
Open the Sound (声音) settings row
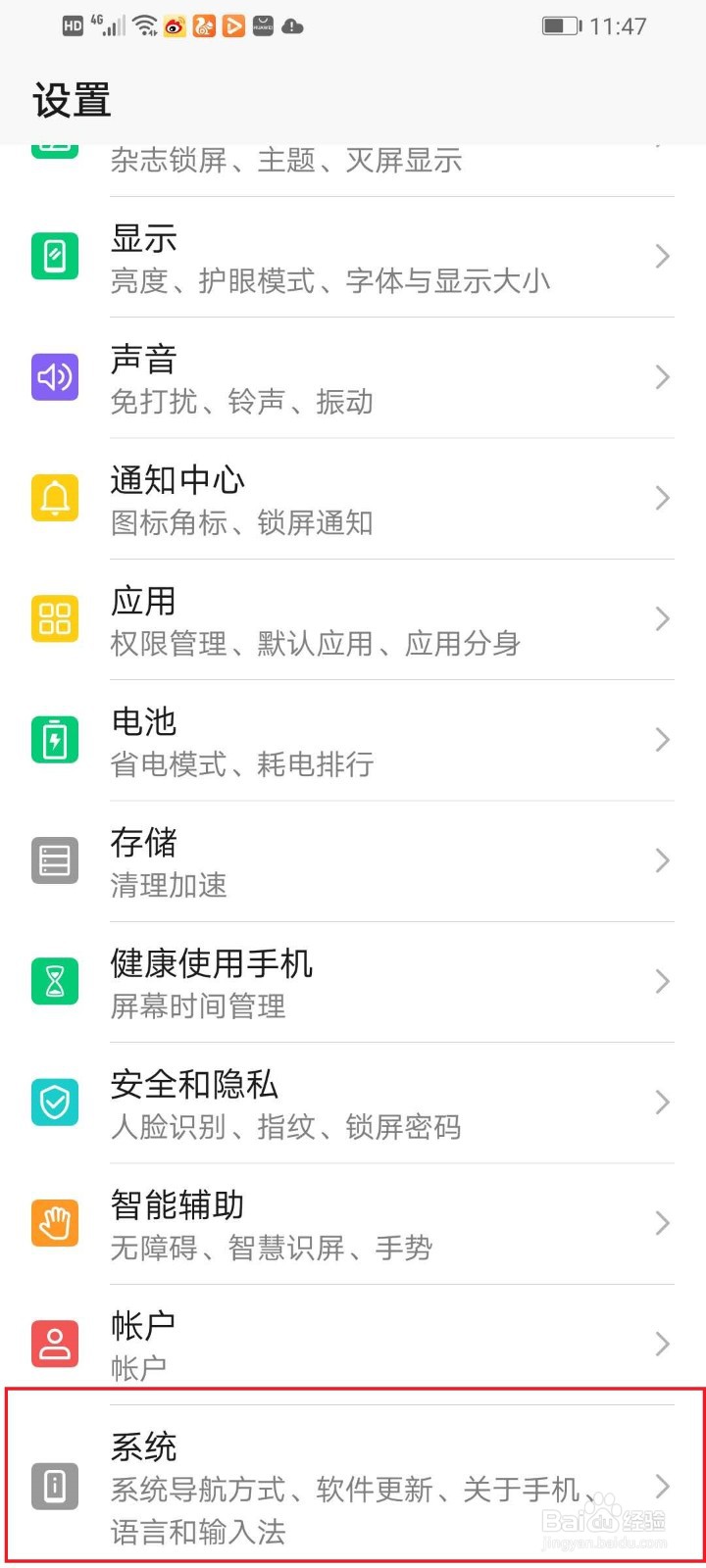[353, 376]
